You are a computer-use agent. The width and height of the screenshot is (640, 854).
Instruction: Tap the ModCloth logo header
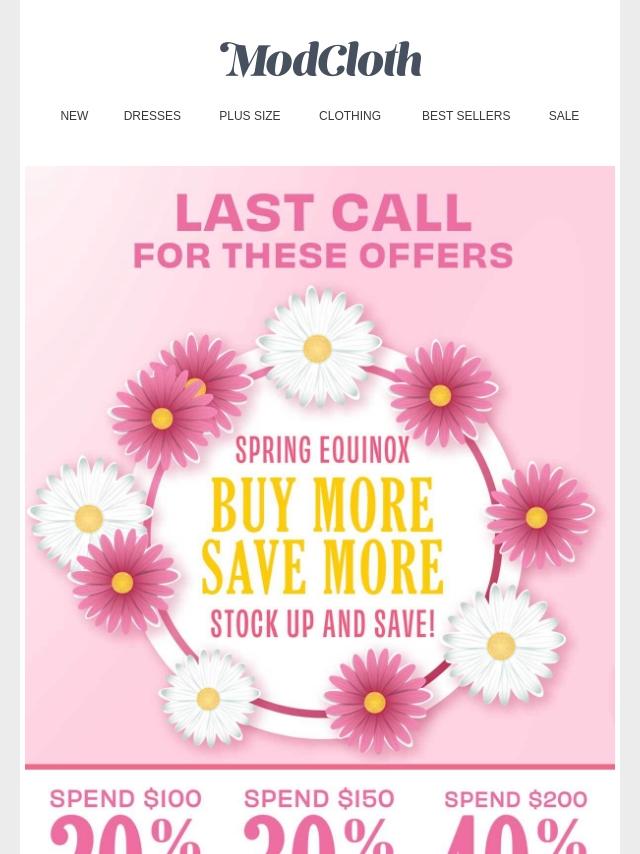[x=320, y=60]
